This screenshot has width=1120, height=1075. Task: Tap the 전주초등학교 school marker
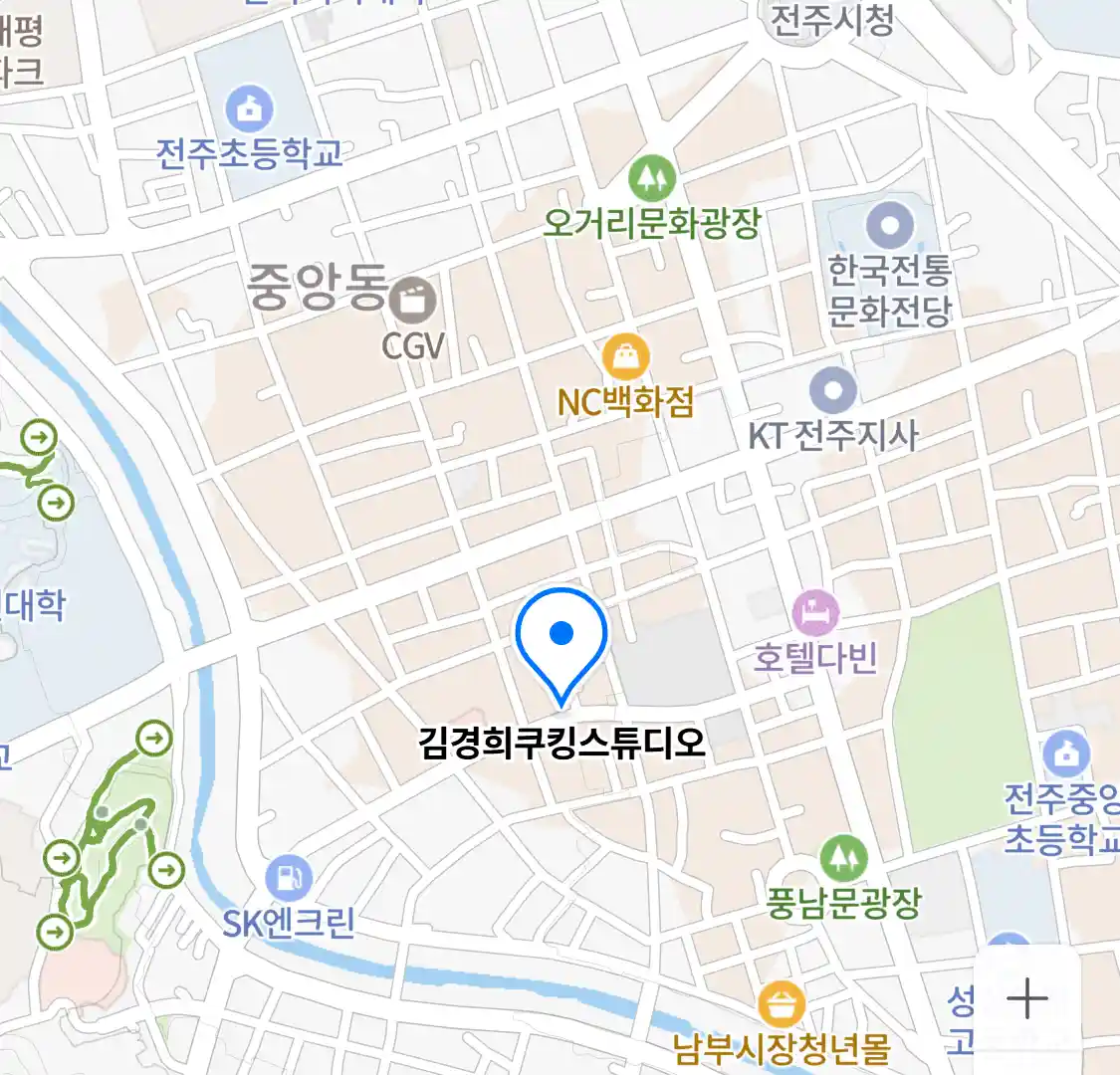tap(249, 108)
